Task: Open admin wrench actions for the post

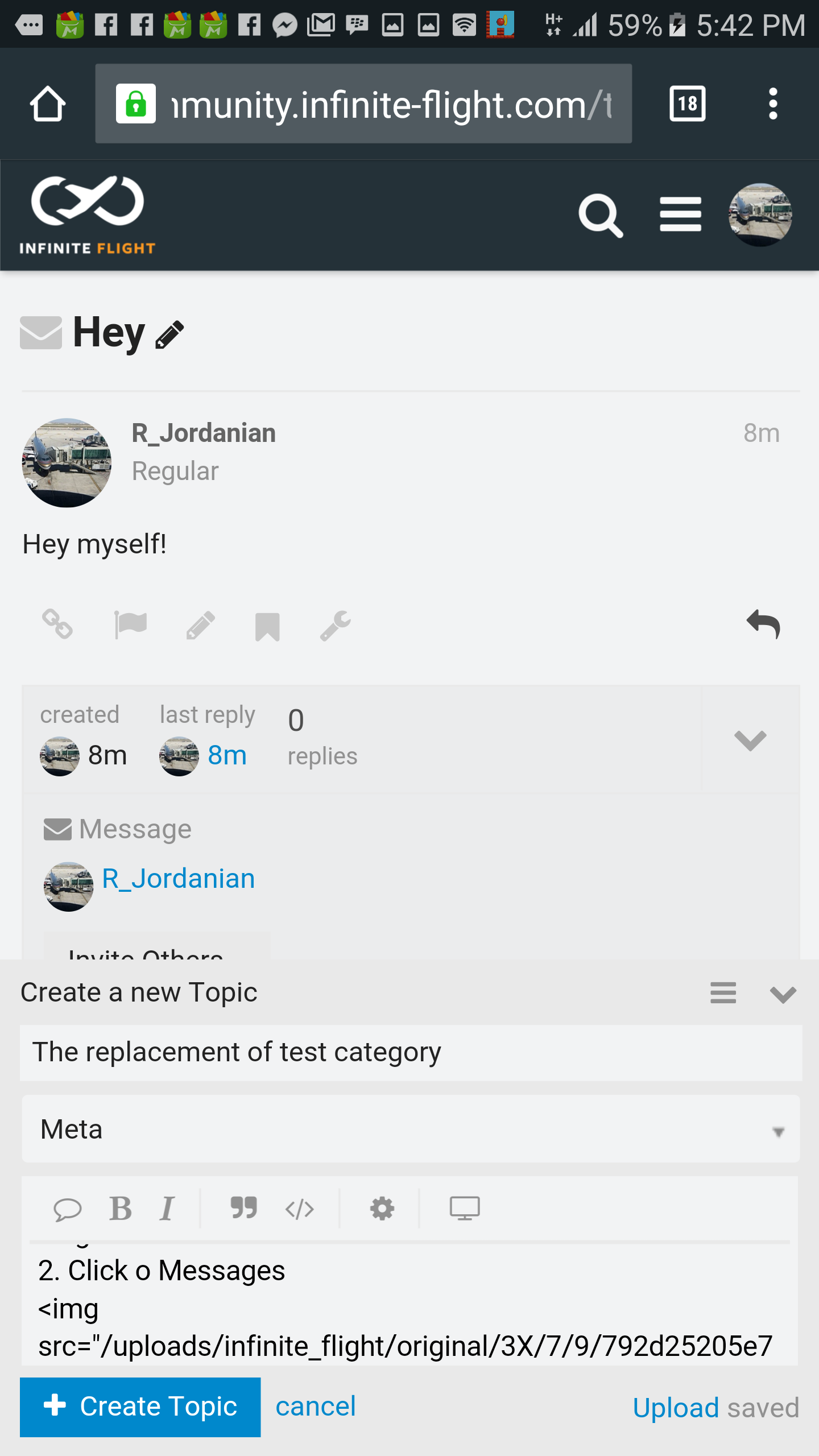Action: click(x=336, y=626)
